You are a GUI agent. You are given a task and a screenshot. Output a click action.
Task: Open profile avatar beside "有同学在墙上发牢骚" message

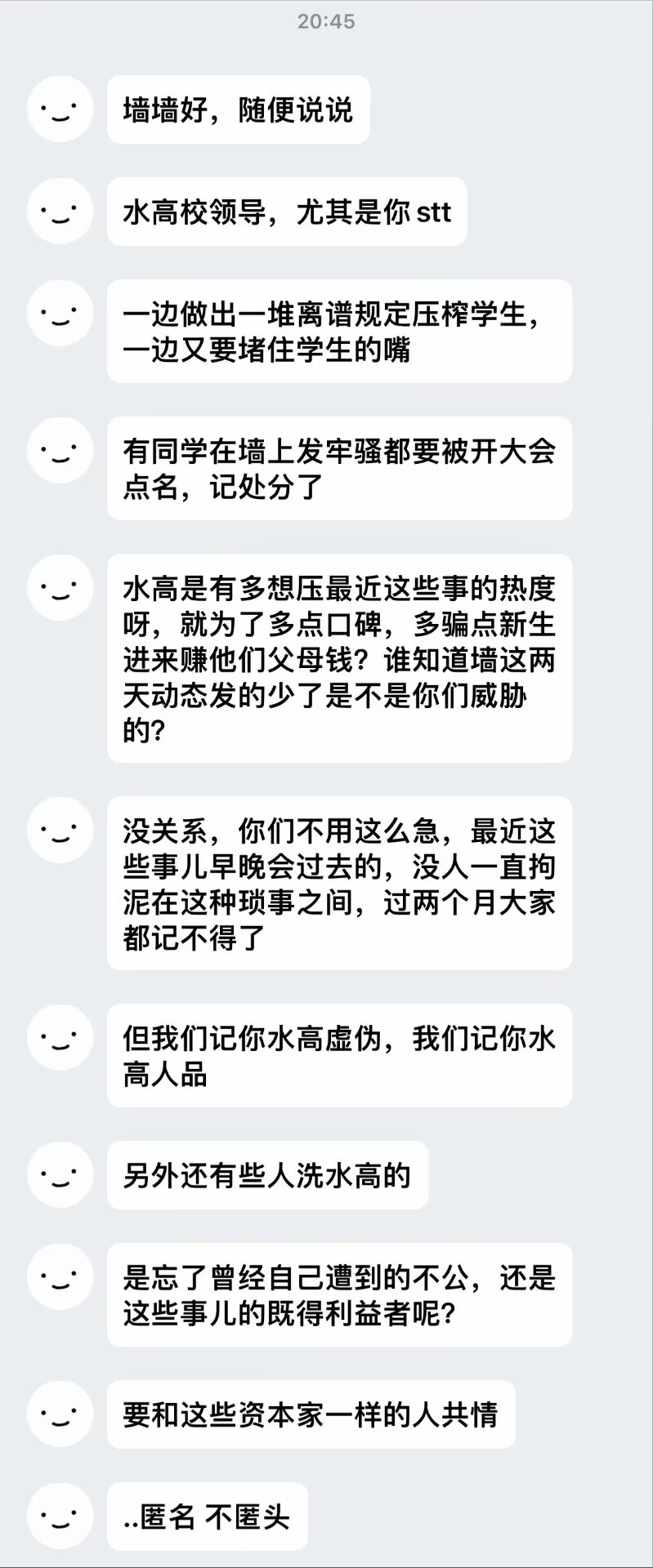[60, 451]
